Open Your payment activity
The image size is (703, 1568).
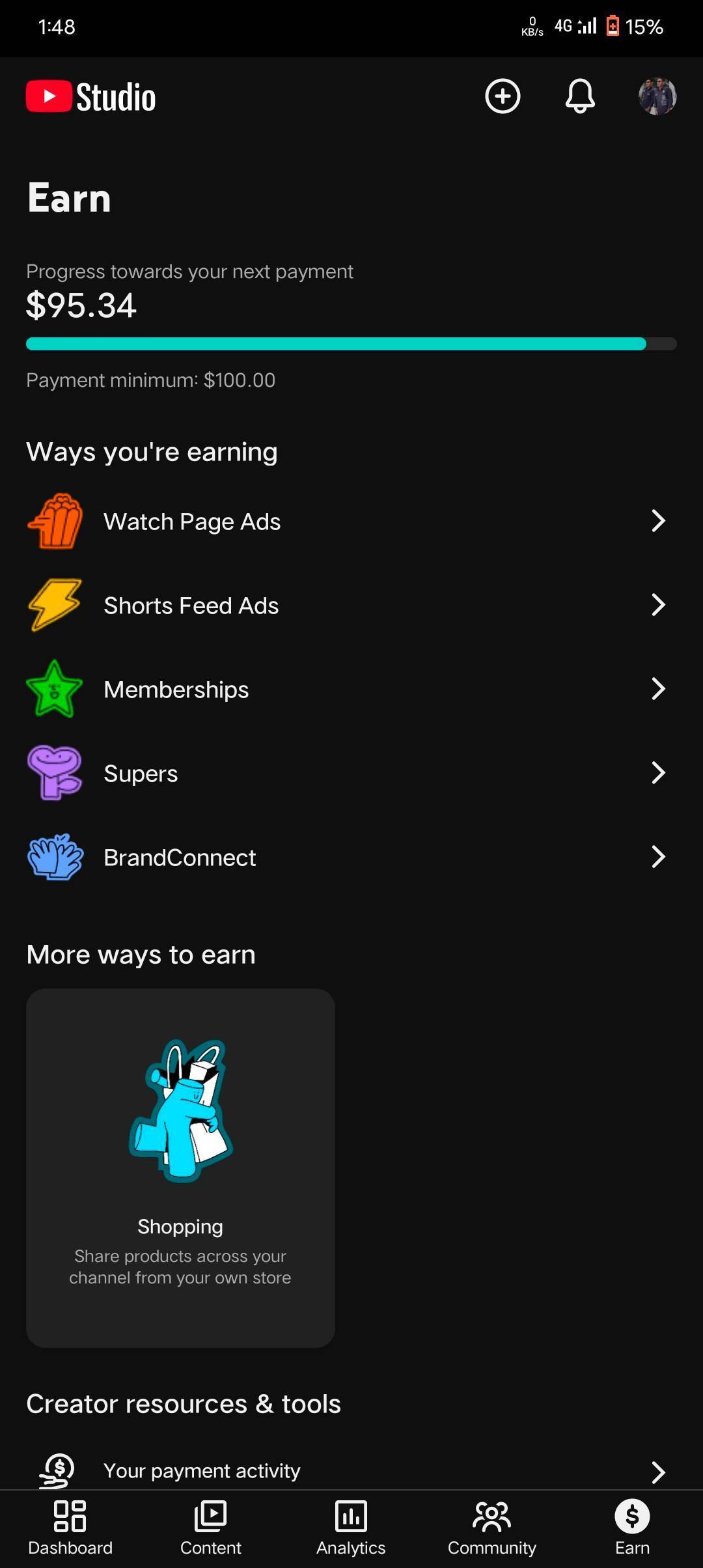[351, 1470]
